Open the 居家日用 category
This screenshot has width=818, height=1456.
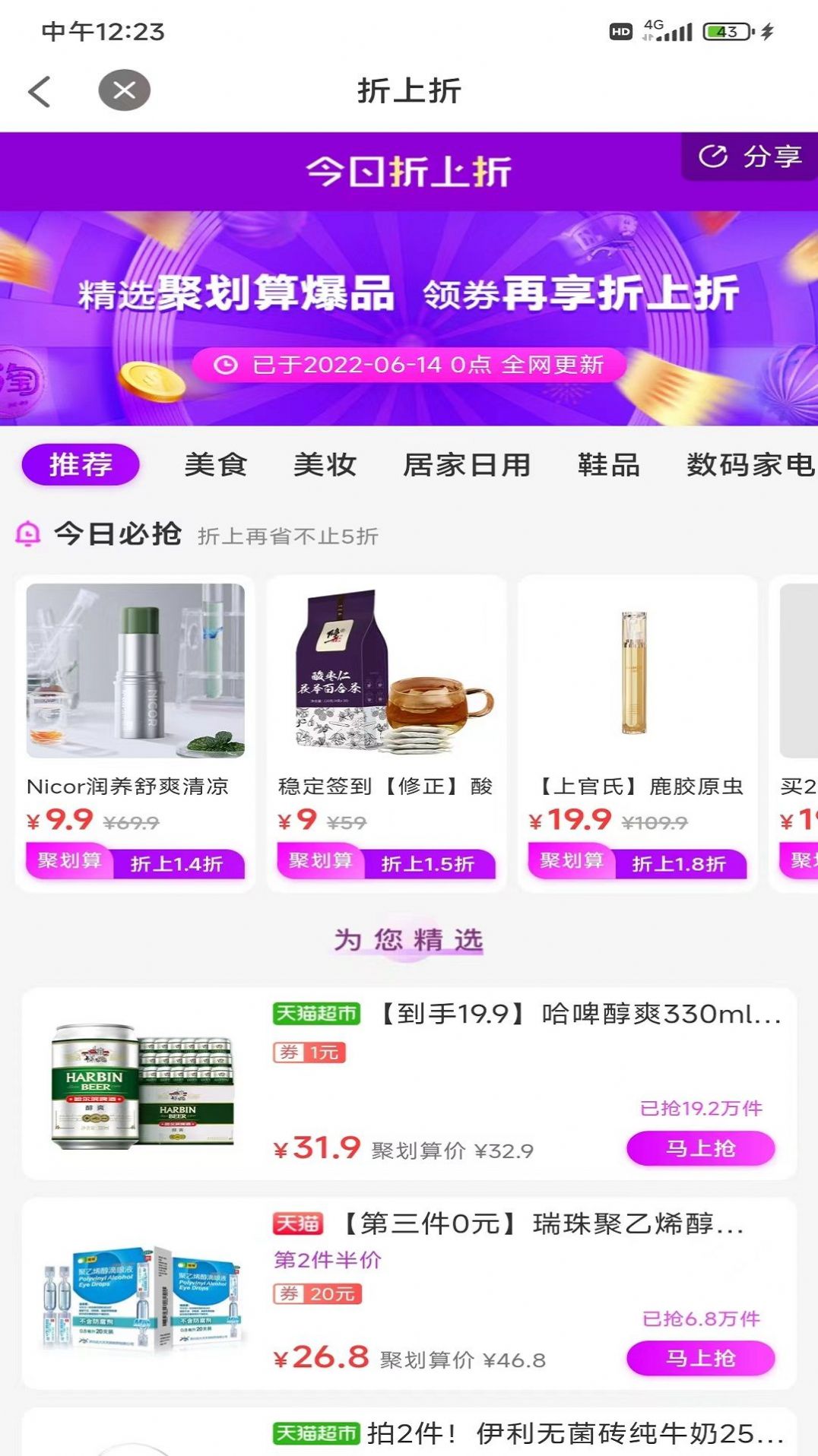468,466
